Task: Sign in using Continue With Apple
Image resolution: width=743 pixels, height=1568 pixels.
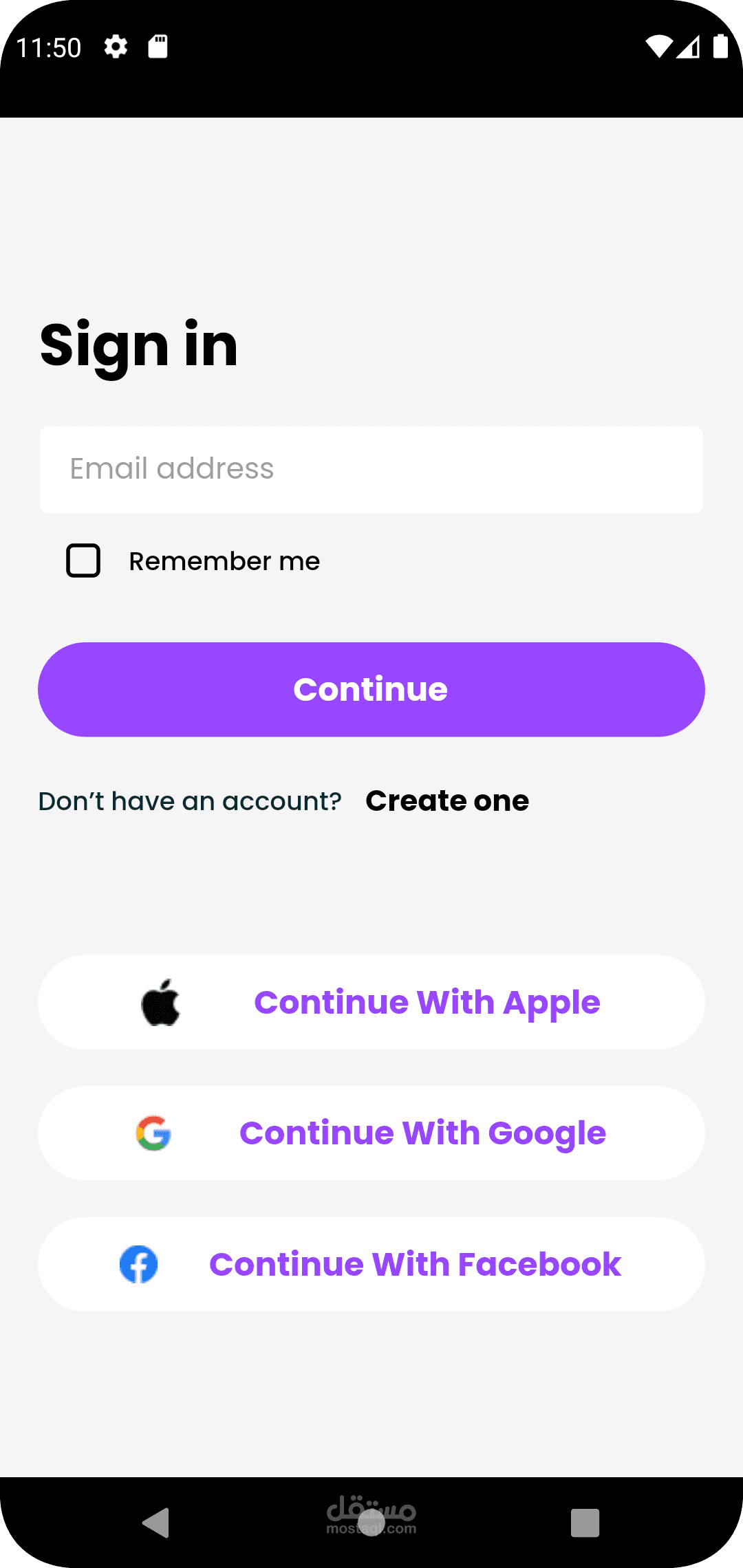Action: click(x=371, y=1002)
